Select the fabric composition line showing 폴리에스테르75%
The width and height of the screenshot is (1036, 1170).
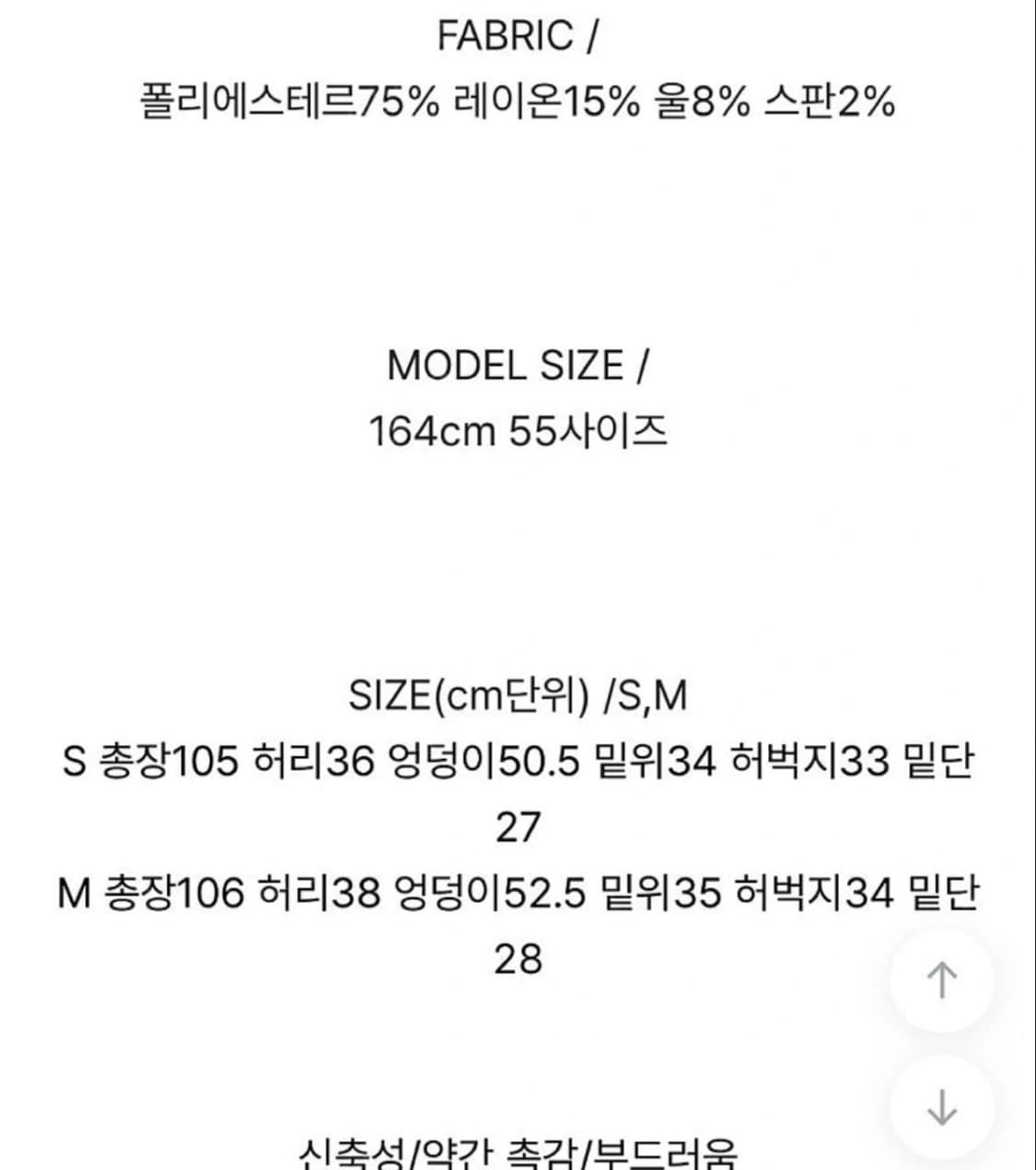click(x=518, y=104)
